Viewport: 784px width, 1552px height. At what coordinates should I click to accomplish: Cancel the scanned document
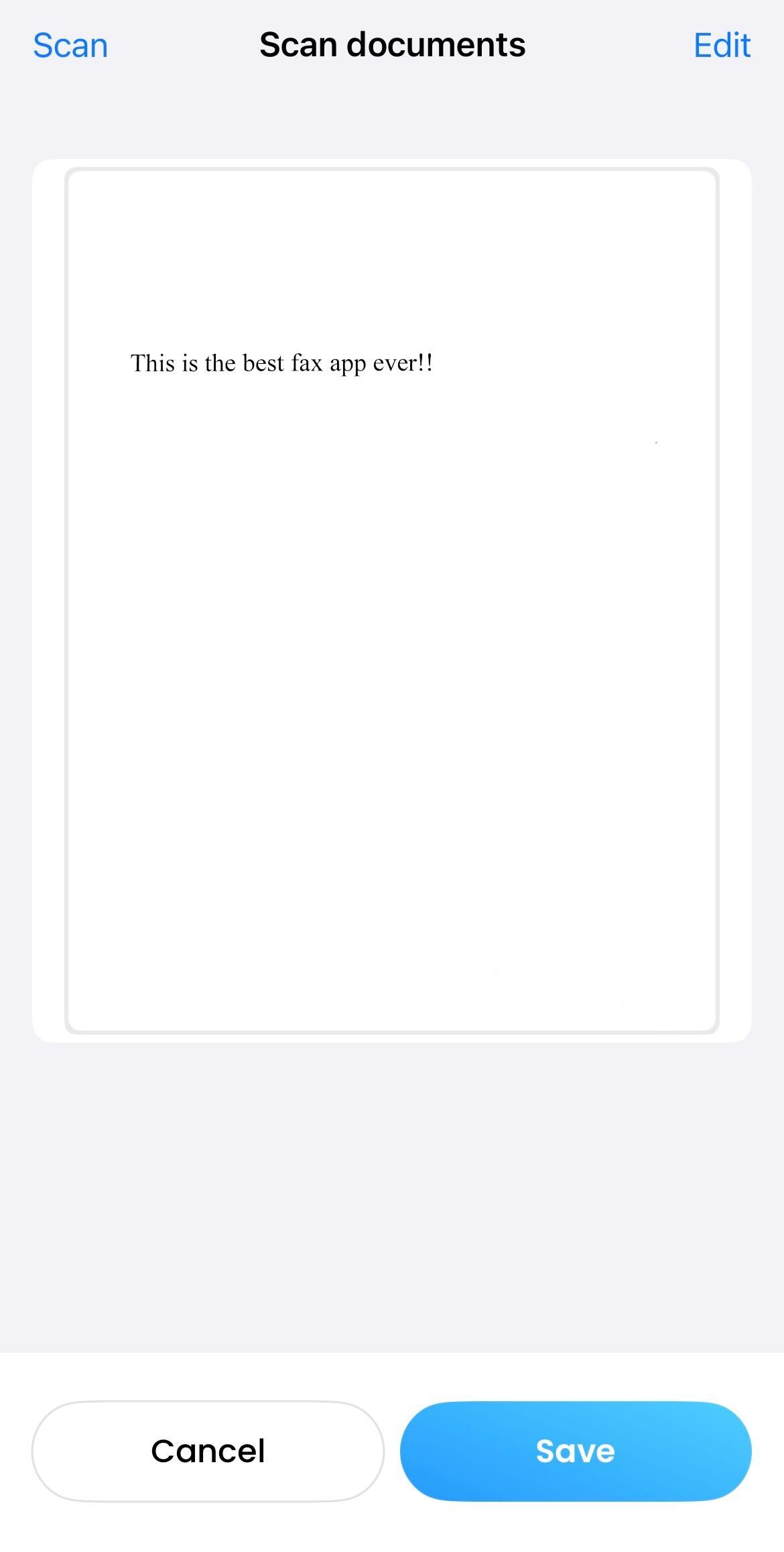(x=208, y=1451)
